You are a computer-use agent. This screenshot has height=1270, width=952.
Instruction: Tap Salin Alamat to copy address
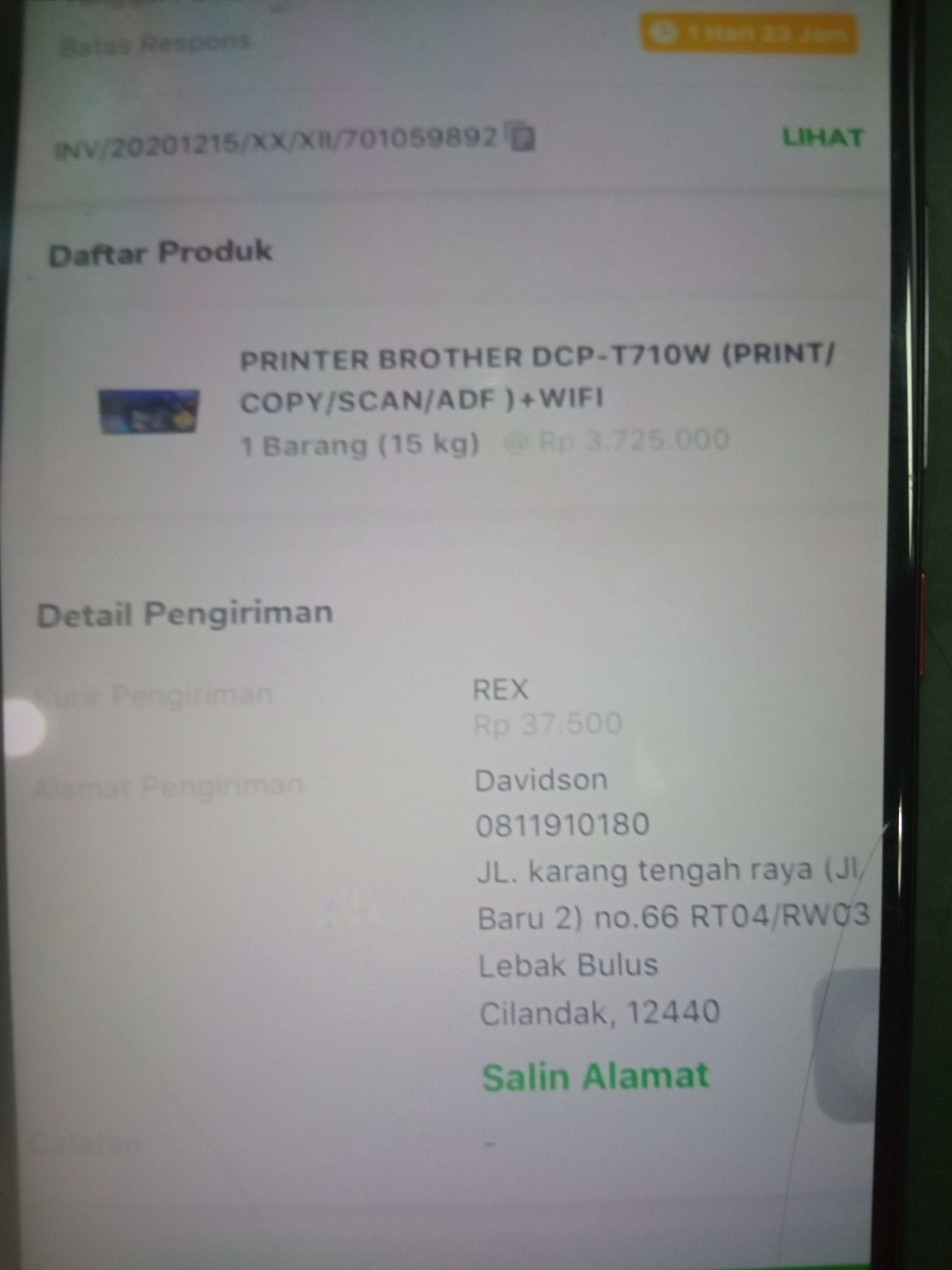click(595, 1076)
